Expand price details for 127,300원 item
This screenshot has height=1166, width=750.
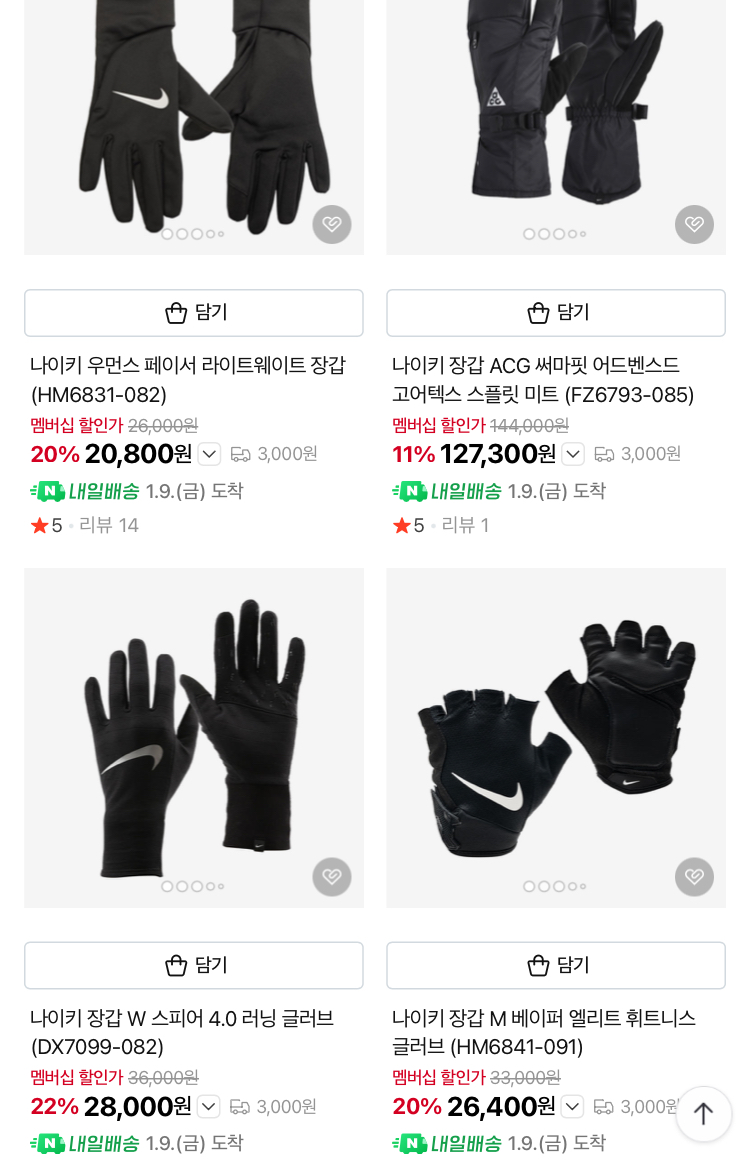[573, 454]
